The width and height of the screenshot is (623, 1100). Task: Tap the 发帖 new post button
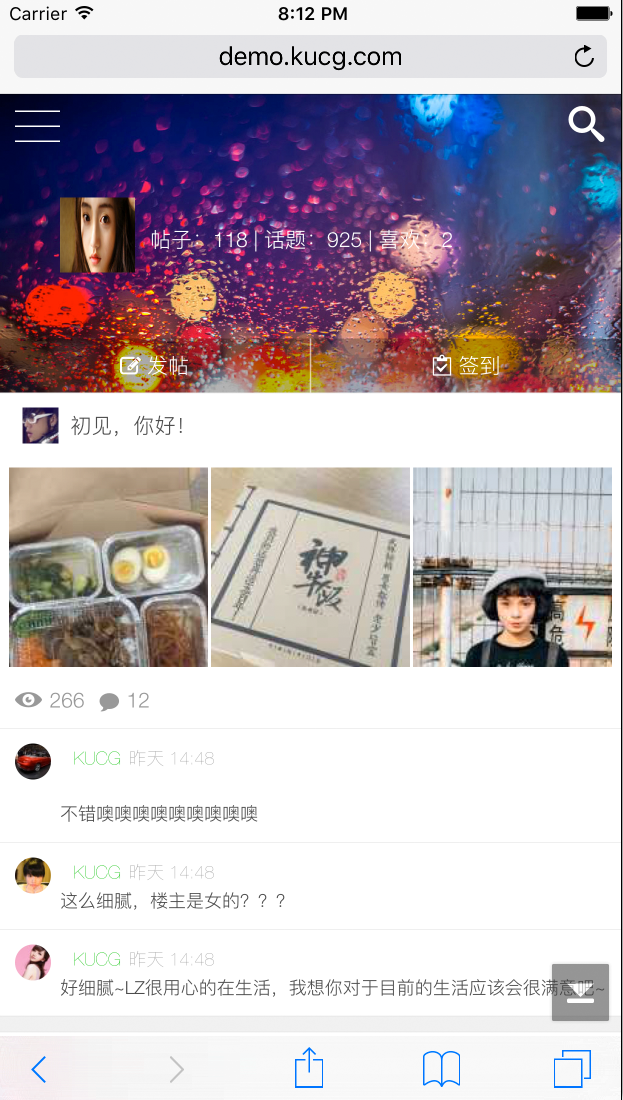point(155,366)
